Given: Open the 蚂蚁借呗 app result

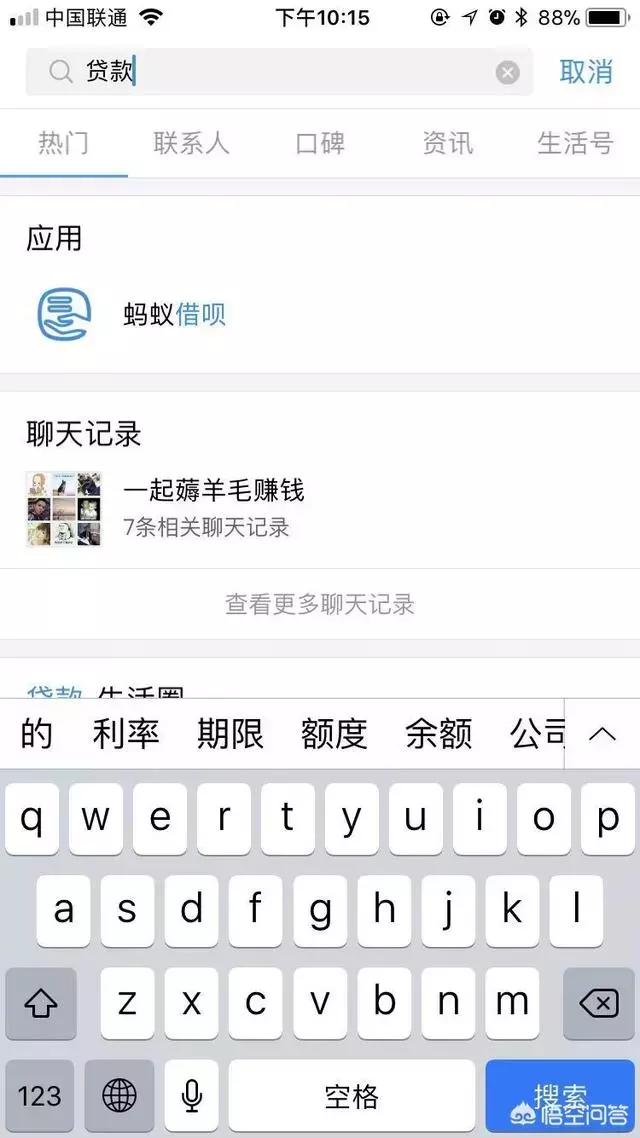Looking at the screenshot, I should point(174,315).
